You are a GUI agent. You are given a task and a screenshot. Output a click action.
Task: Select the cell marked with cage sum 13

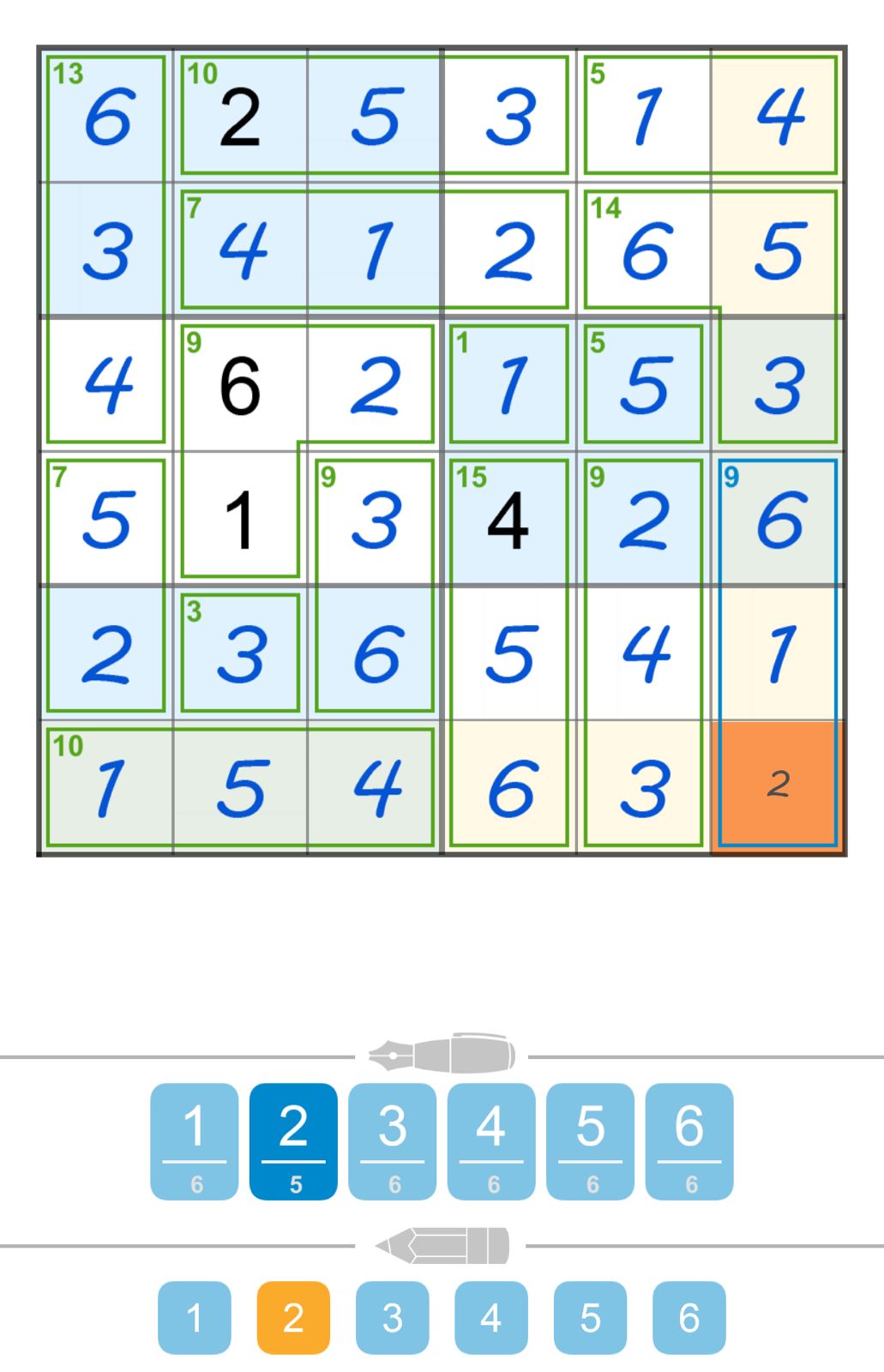coord(106,116)
